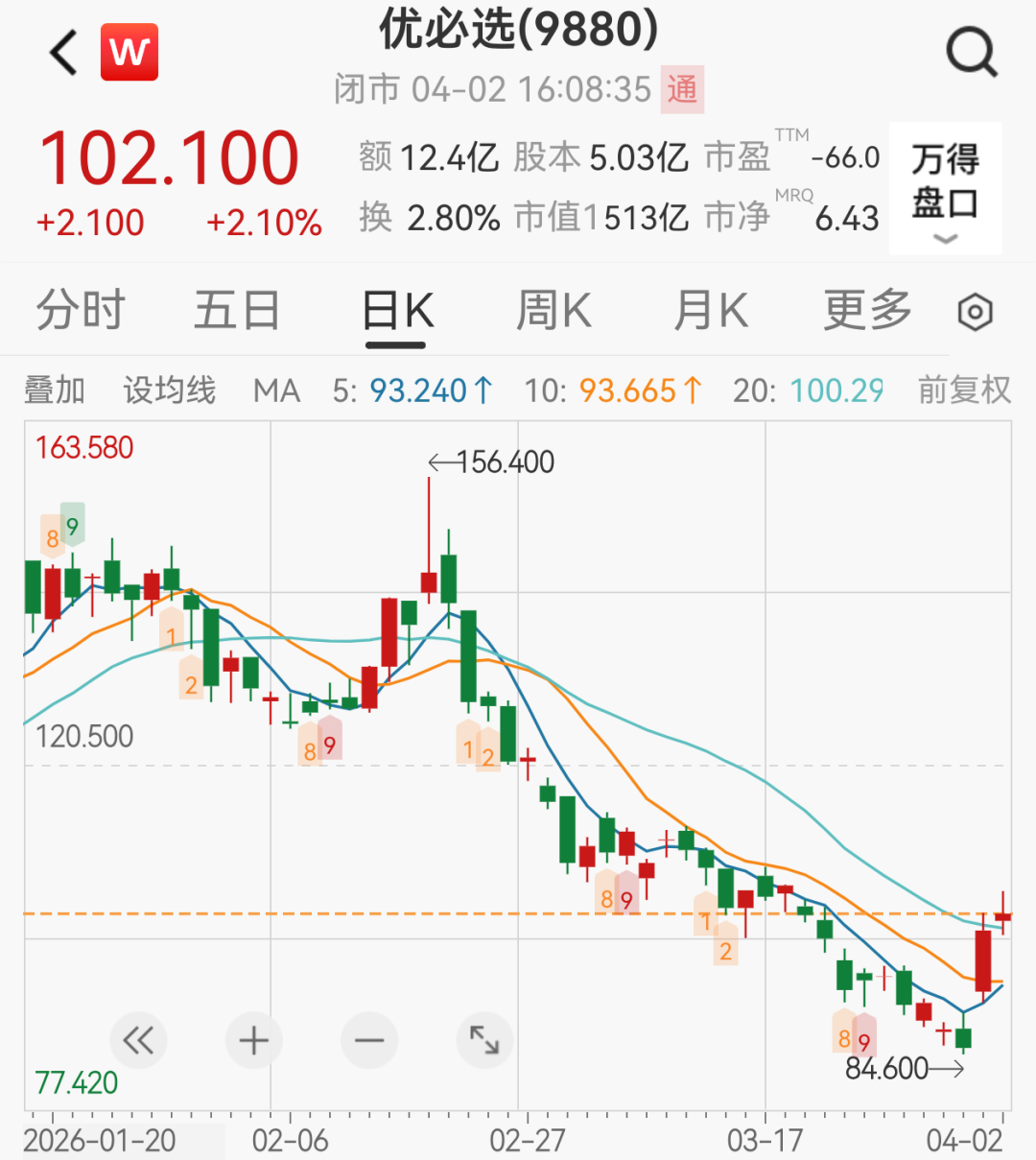Zoom out with the minus icon

click(x=368, y=1040)
